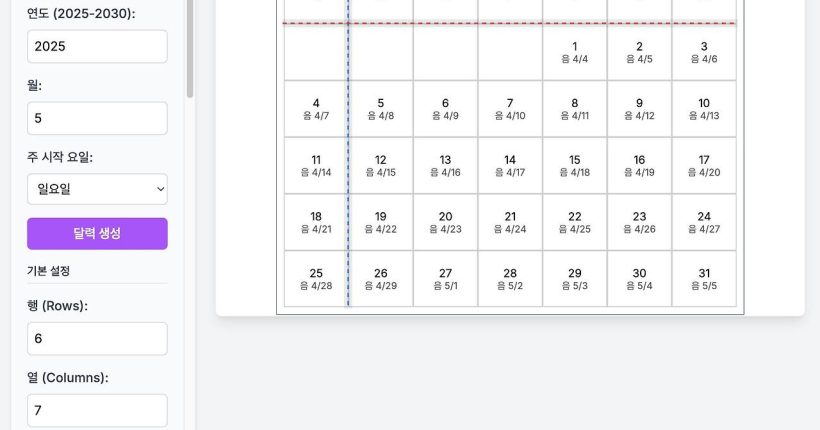The image size is (820, 430).
Task: Edit the year field showing 2025
Action: (97, 46)
